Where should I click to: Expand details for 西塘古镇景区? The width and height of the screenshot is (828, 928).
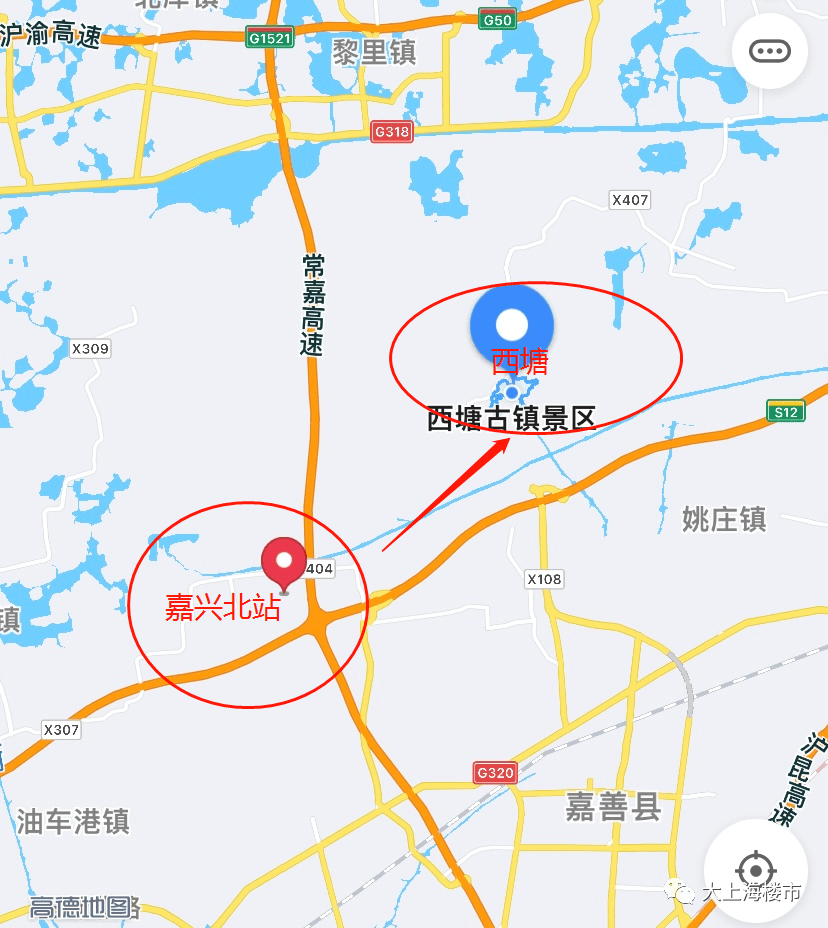click(510, 421)
